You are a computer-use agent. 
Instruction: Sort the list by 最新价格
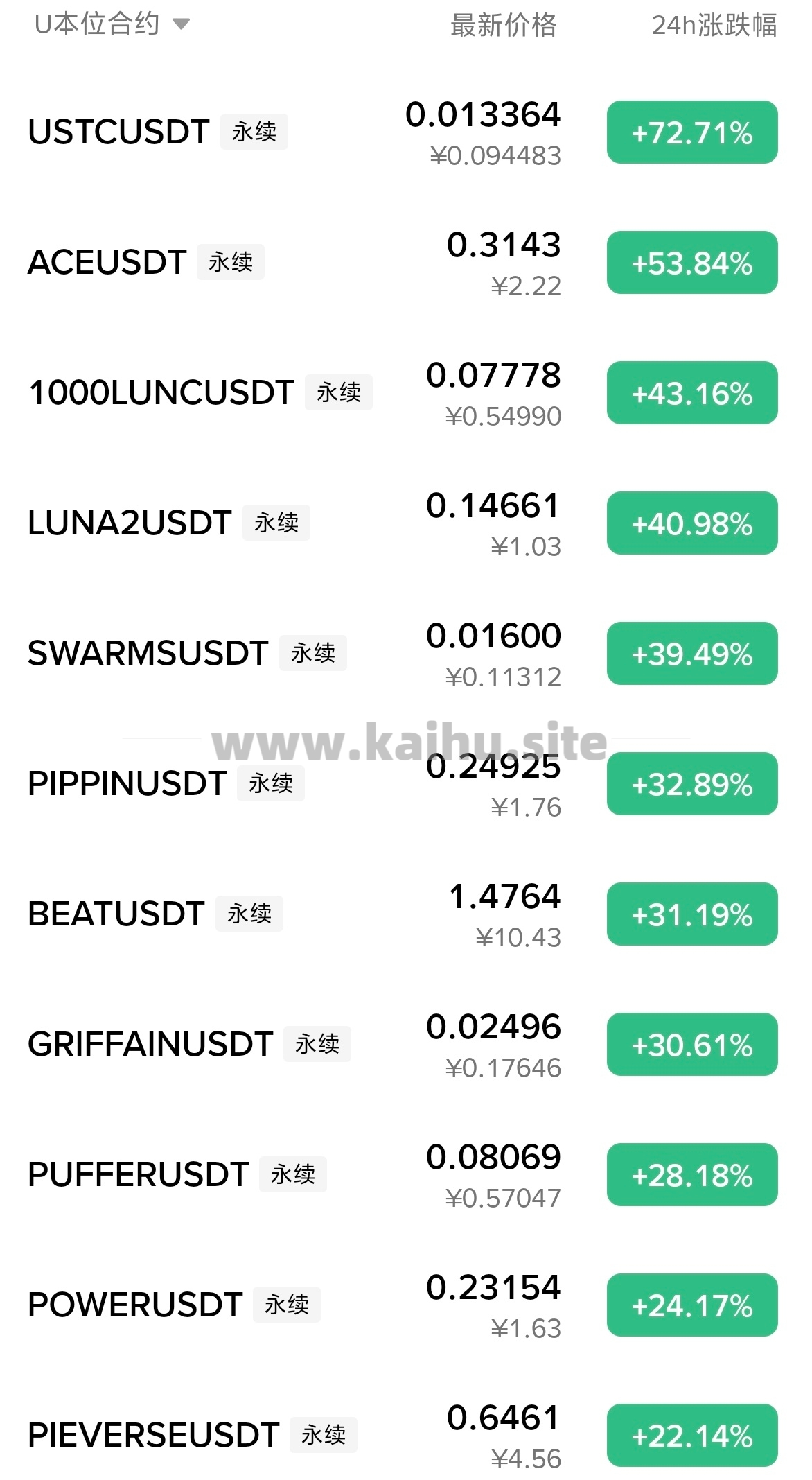click(x=504, y=26)
